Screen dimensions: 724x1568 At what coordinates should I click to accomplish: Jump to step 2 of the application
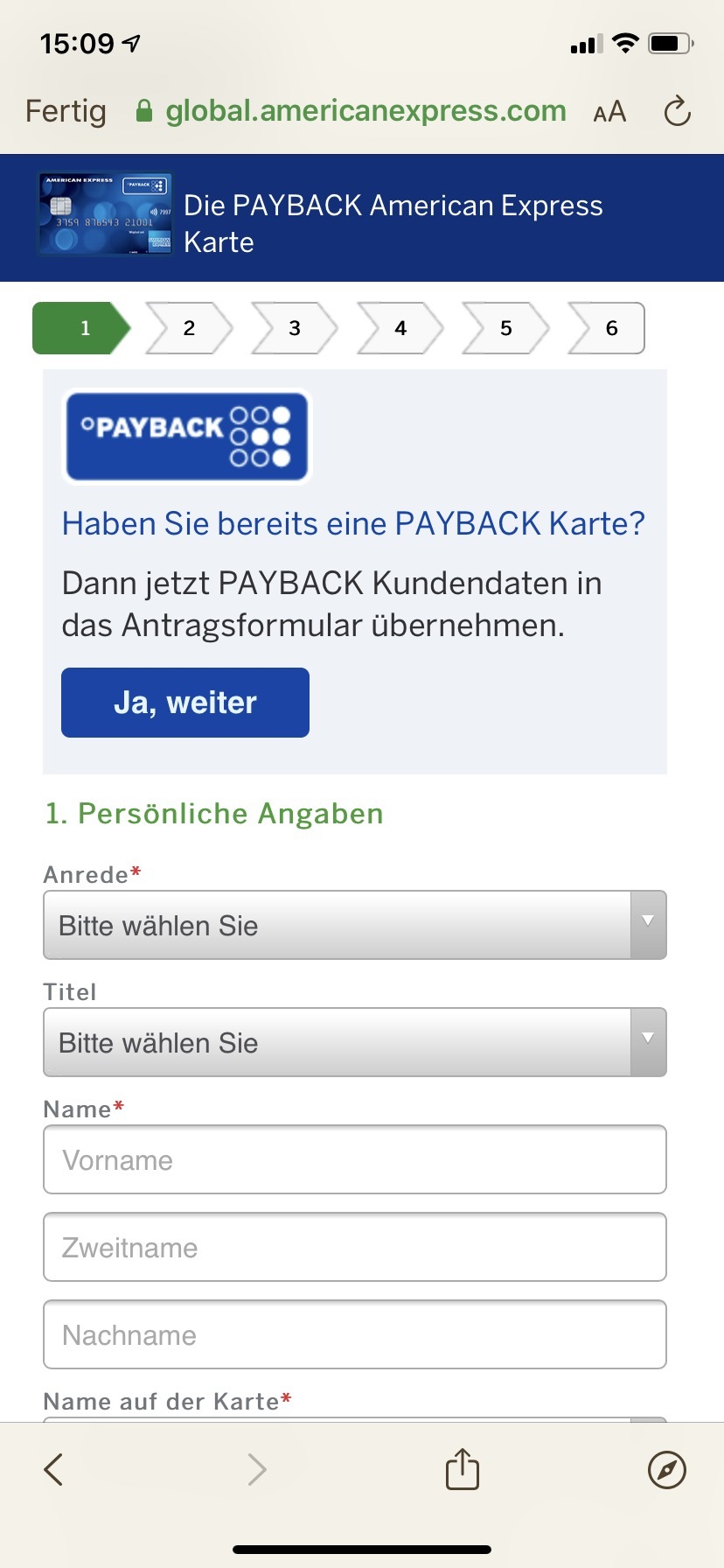pos(189,328)
